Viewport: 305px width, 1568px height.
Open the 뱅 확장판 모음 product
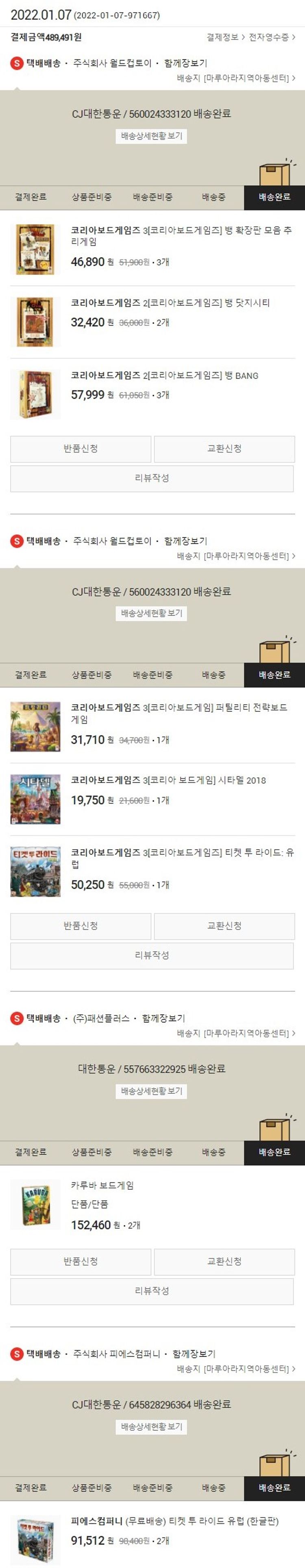click(181, 236)
